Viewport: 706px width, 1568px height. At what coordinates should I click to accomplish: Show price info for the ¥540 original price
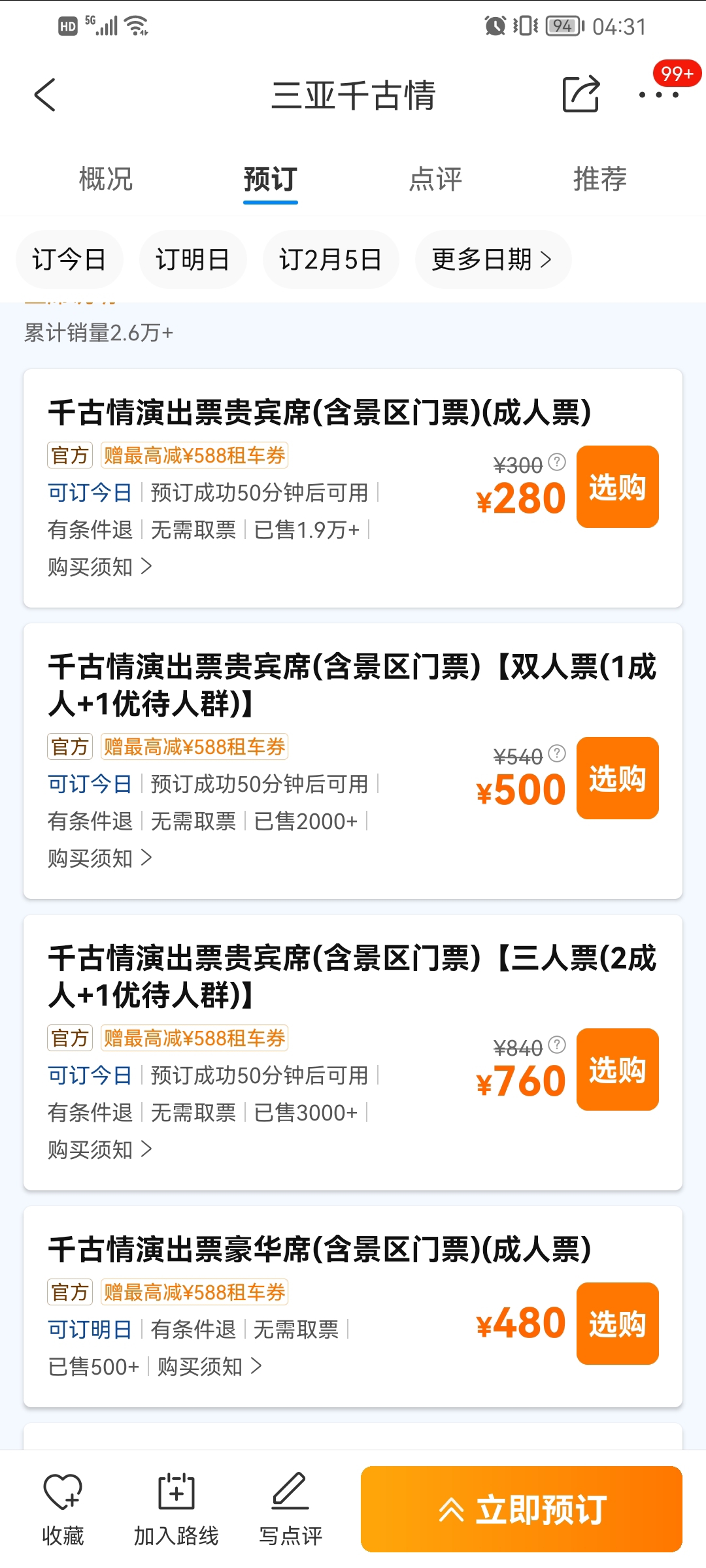coord(557,753)
